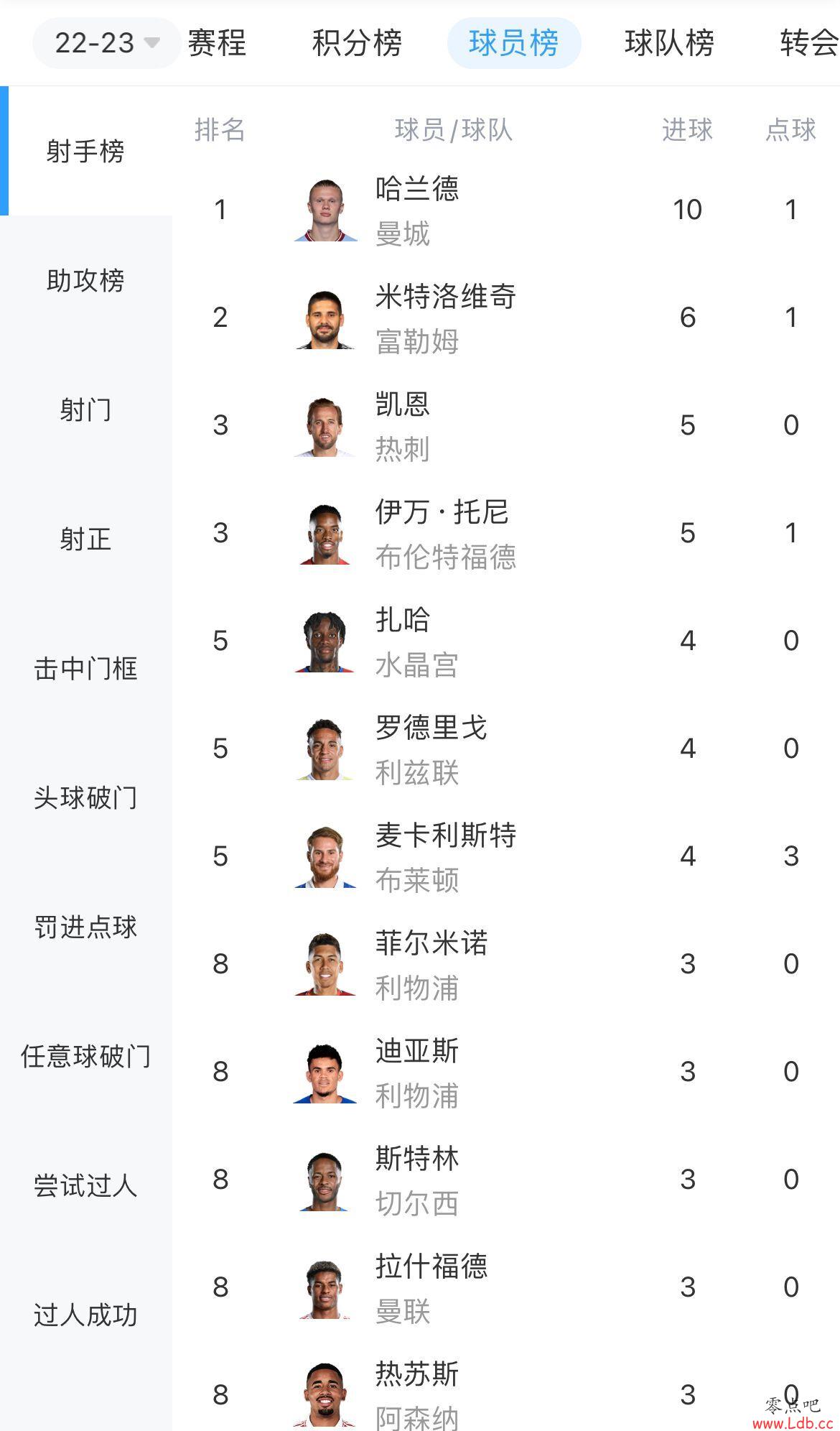Select the 罚进点球 category

point(86,927)
